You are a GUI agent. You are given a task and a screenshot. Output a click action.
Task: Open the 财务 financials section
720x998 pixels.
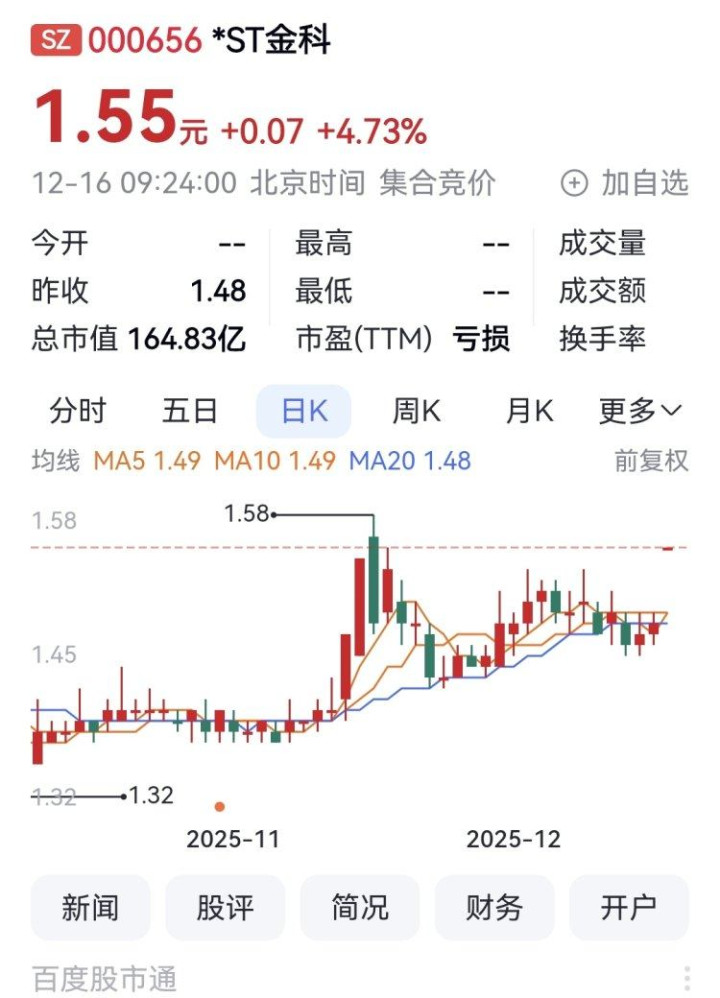click(494, 907)
